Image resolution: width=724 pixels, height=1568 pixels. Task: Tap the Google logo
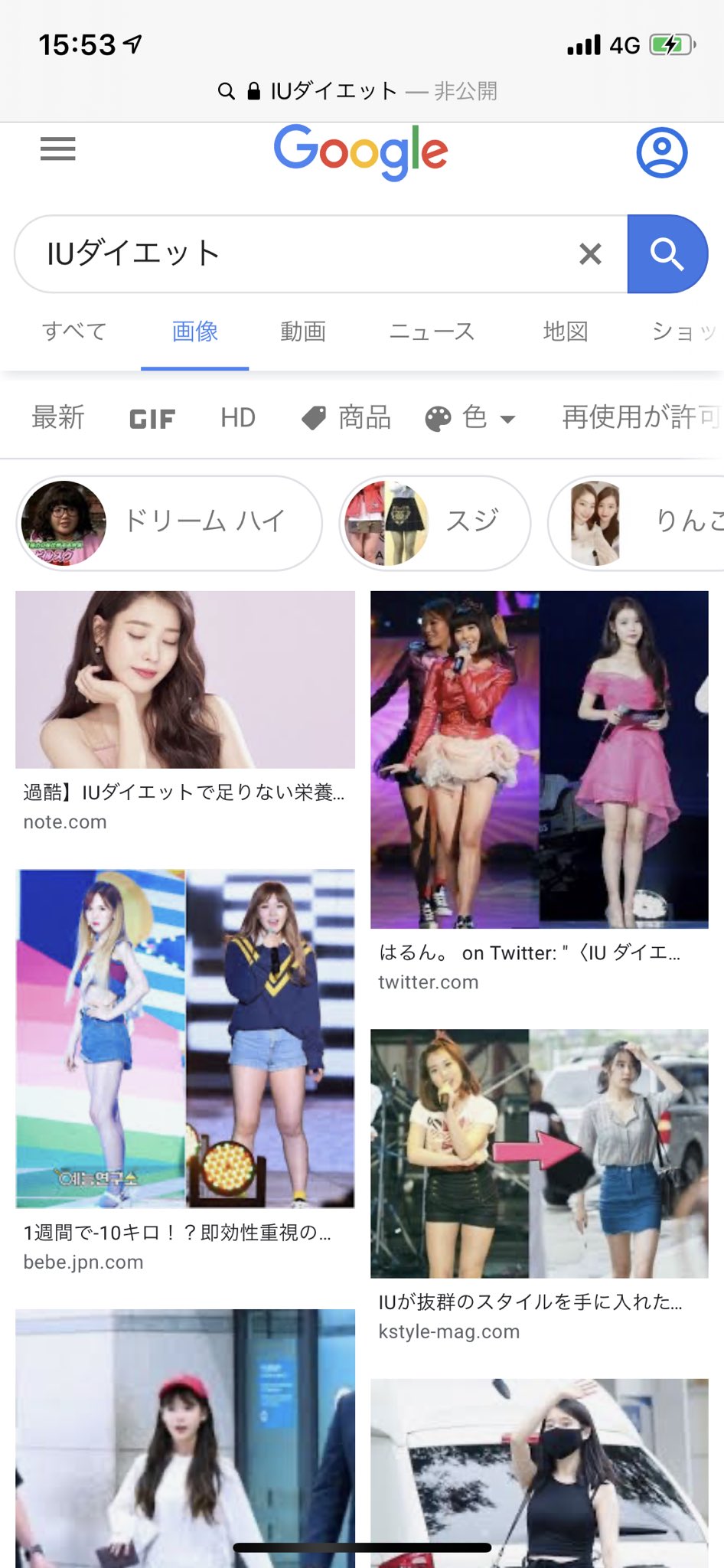click(360, 151)
